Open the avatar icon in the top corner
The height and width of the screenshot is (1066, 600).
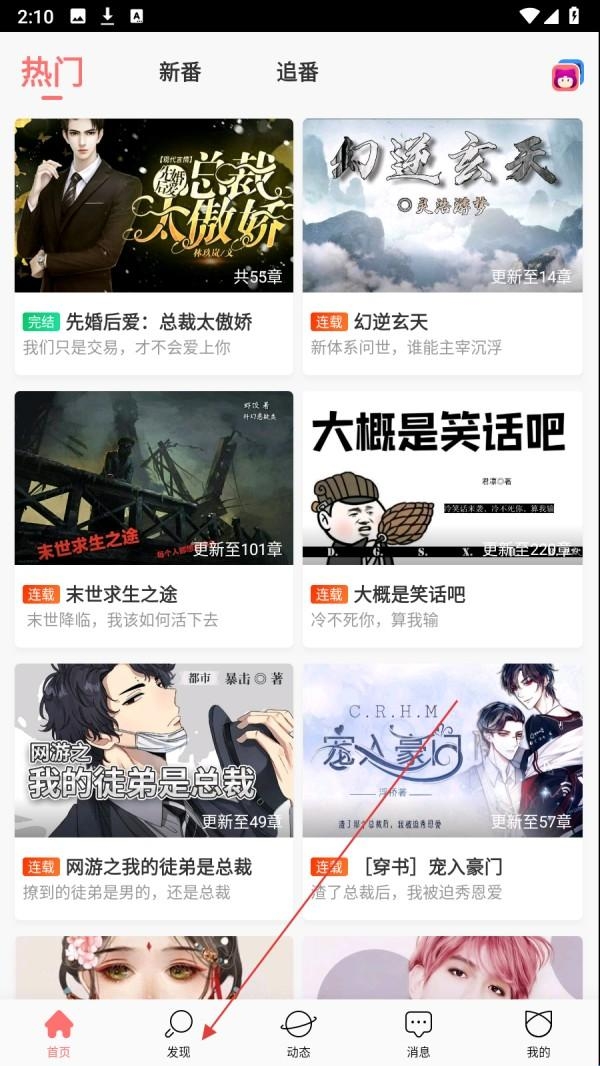567,75
